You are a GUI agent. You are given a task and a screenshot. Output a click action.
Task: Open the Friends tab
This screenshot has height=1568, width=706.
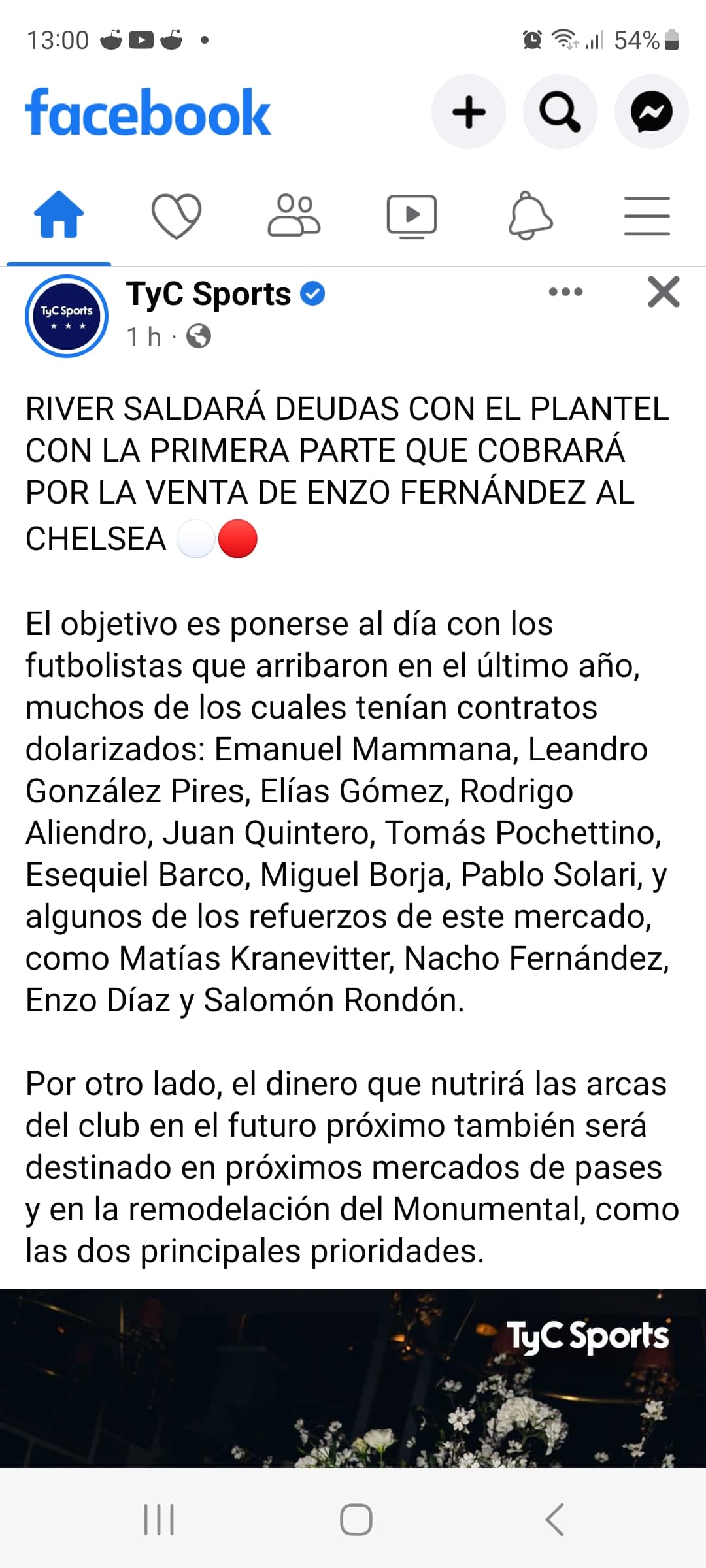[294, 215]
